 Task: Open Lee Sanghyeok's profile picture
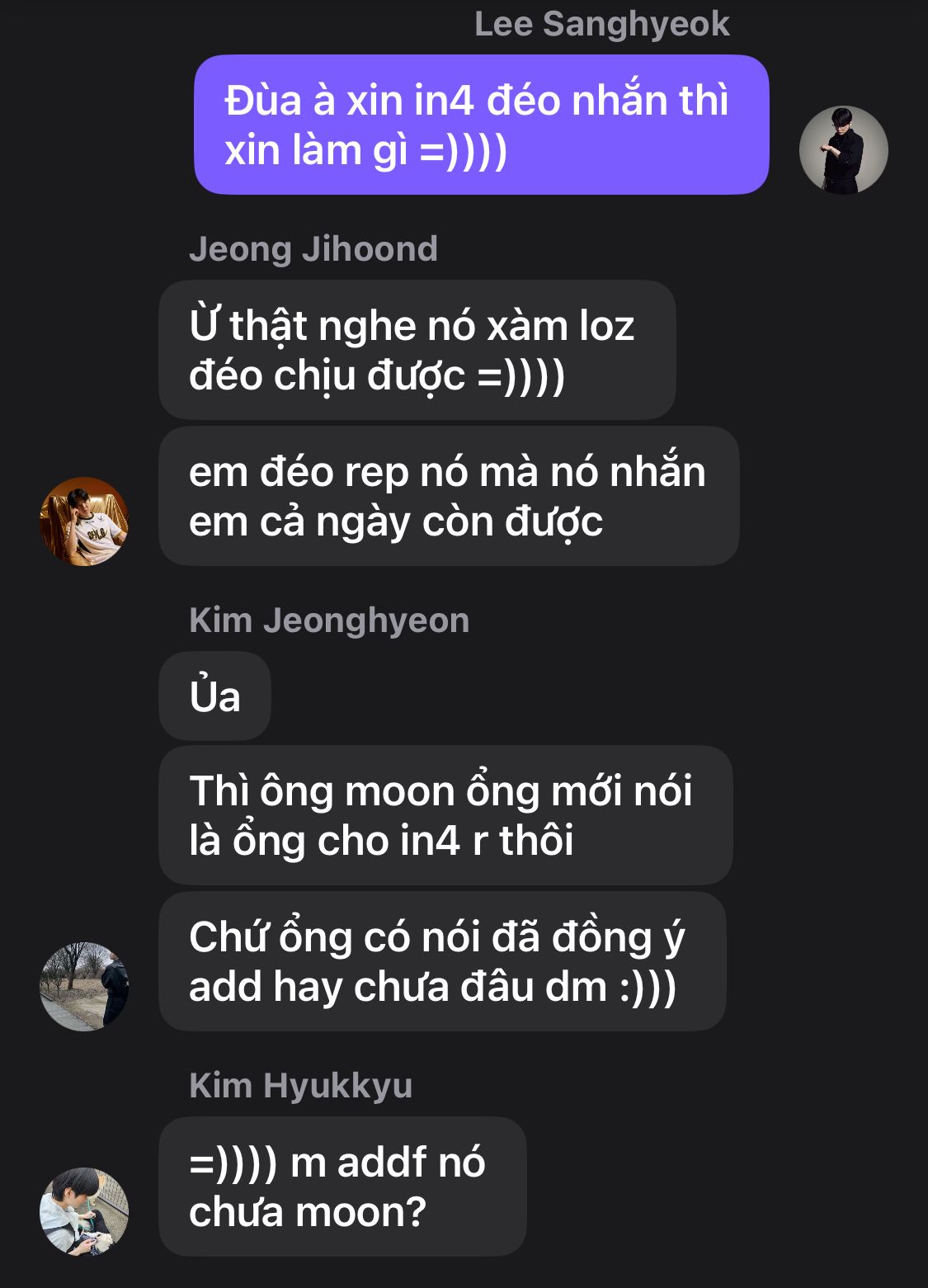tap(843, 150)
